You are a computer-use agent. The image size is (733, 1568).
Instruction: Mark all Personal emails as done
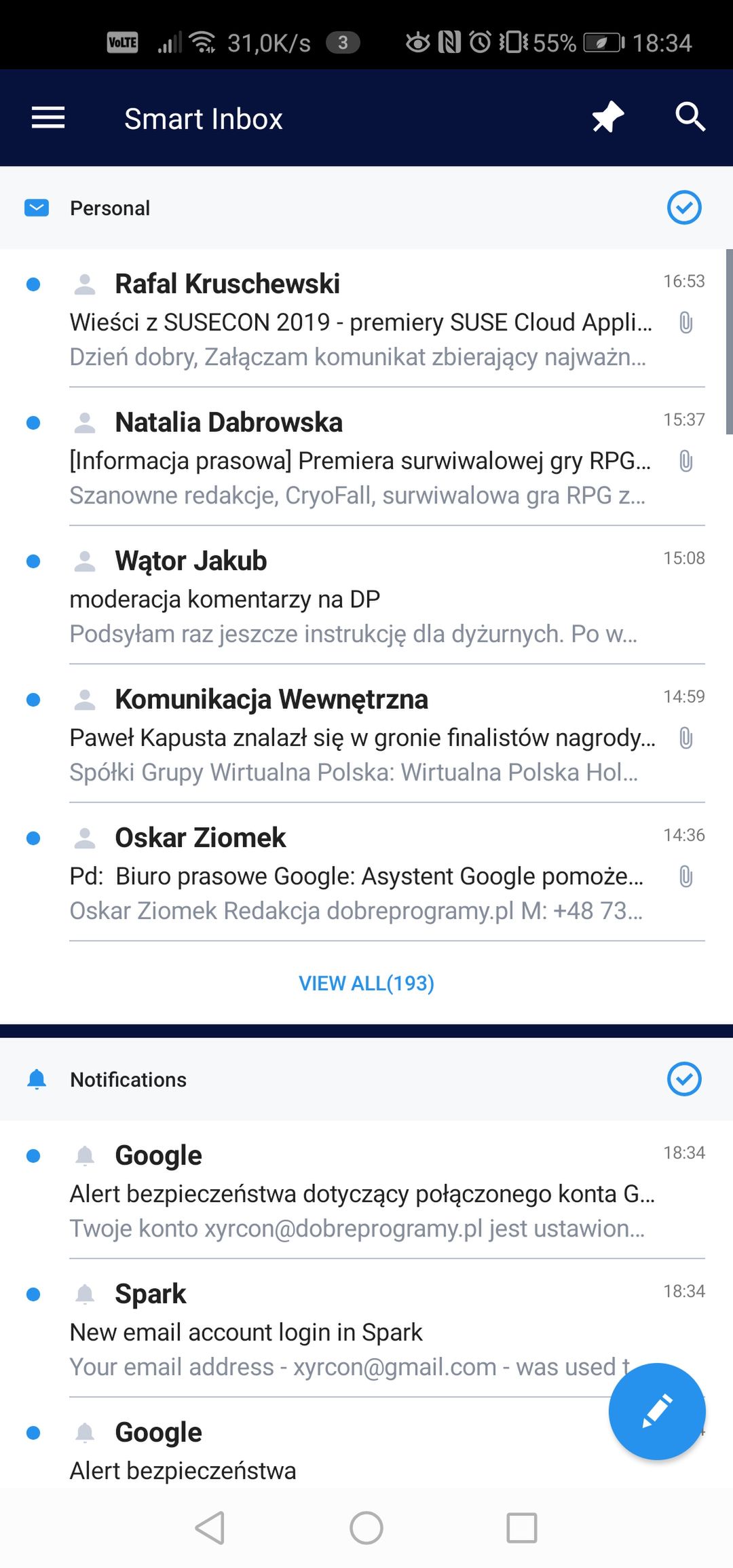[684, 208]
